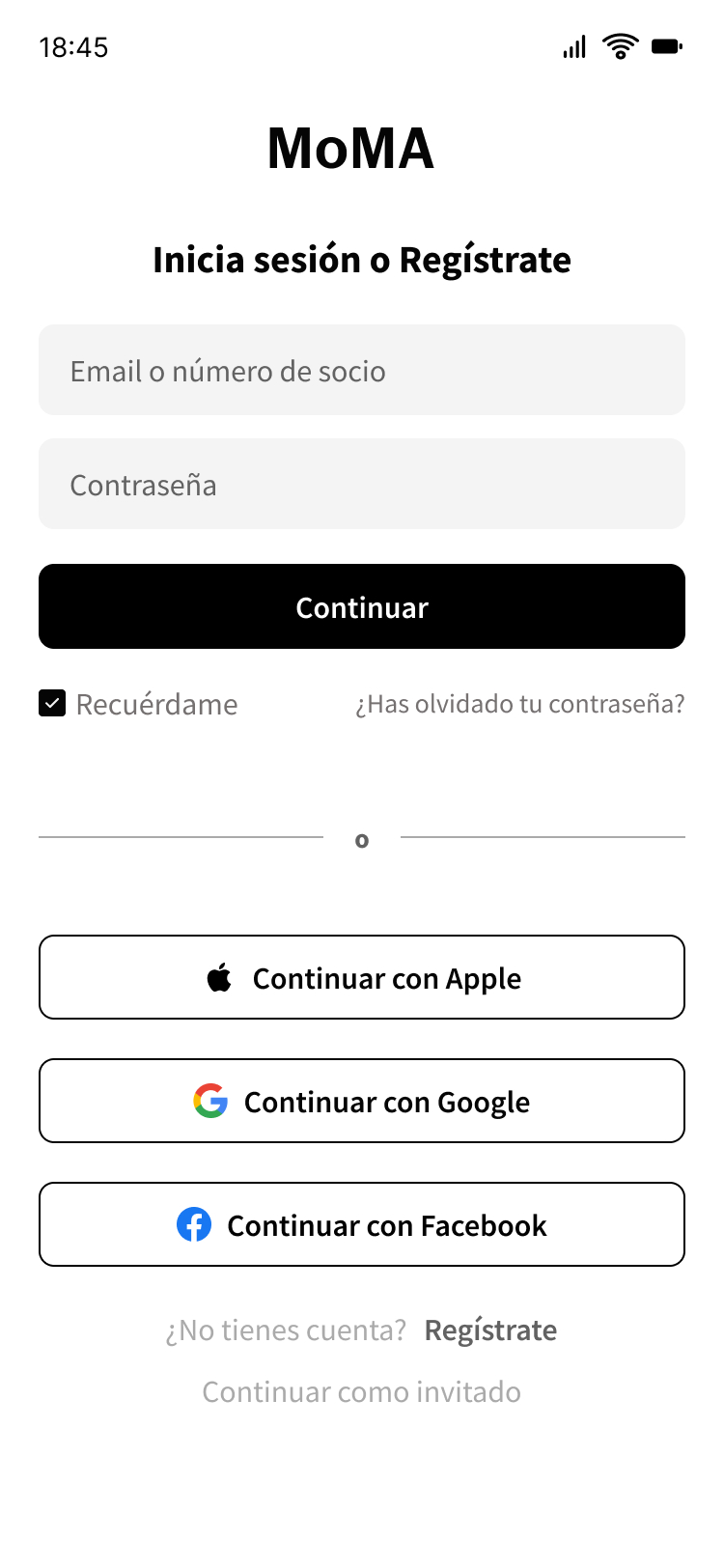Click the Email o número de socio field
Screen dimensions: 724x1568
click(x=362, y=370)
